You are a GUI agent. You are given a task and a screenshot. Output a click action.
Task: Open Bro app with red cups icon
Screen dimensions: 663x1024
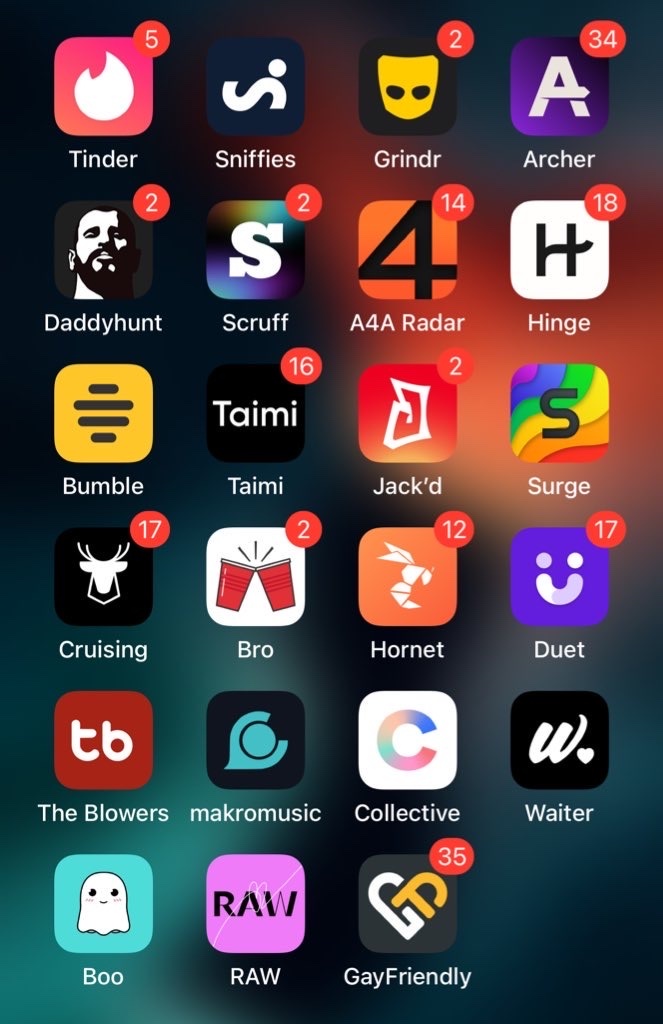click(x=255, y=577)
